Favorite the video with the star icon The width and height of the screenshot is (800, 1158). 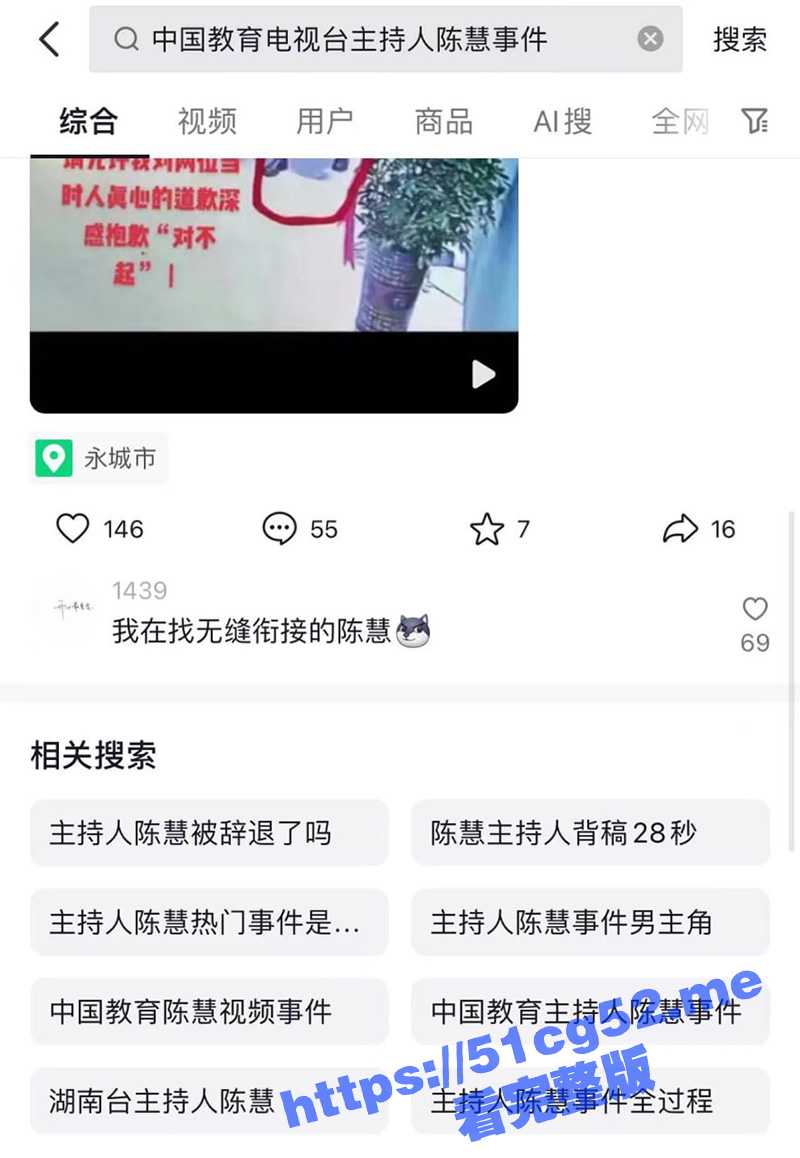click(487, 529)
